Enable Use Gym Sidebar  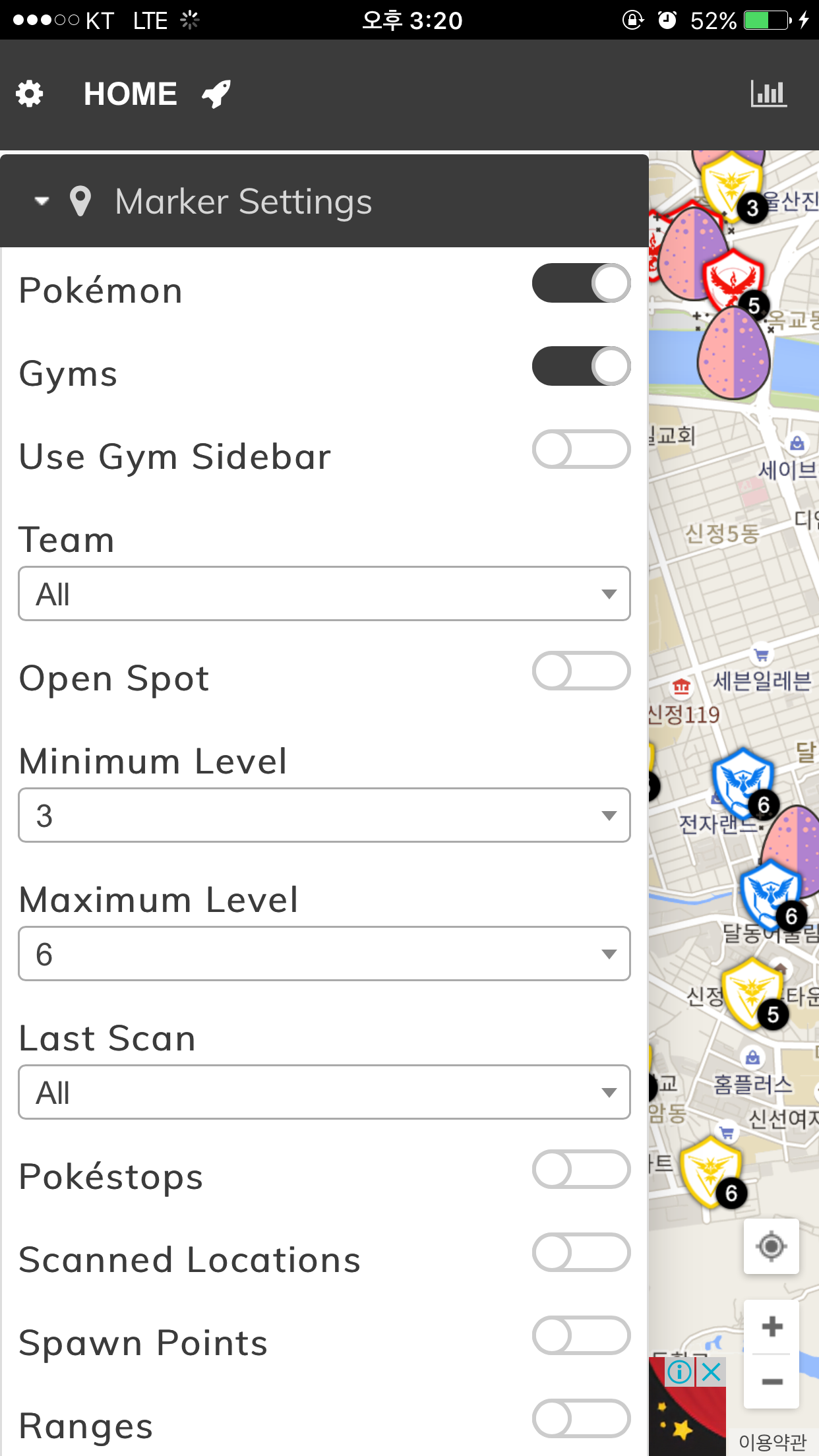click(581, 449)
